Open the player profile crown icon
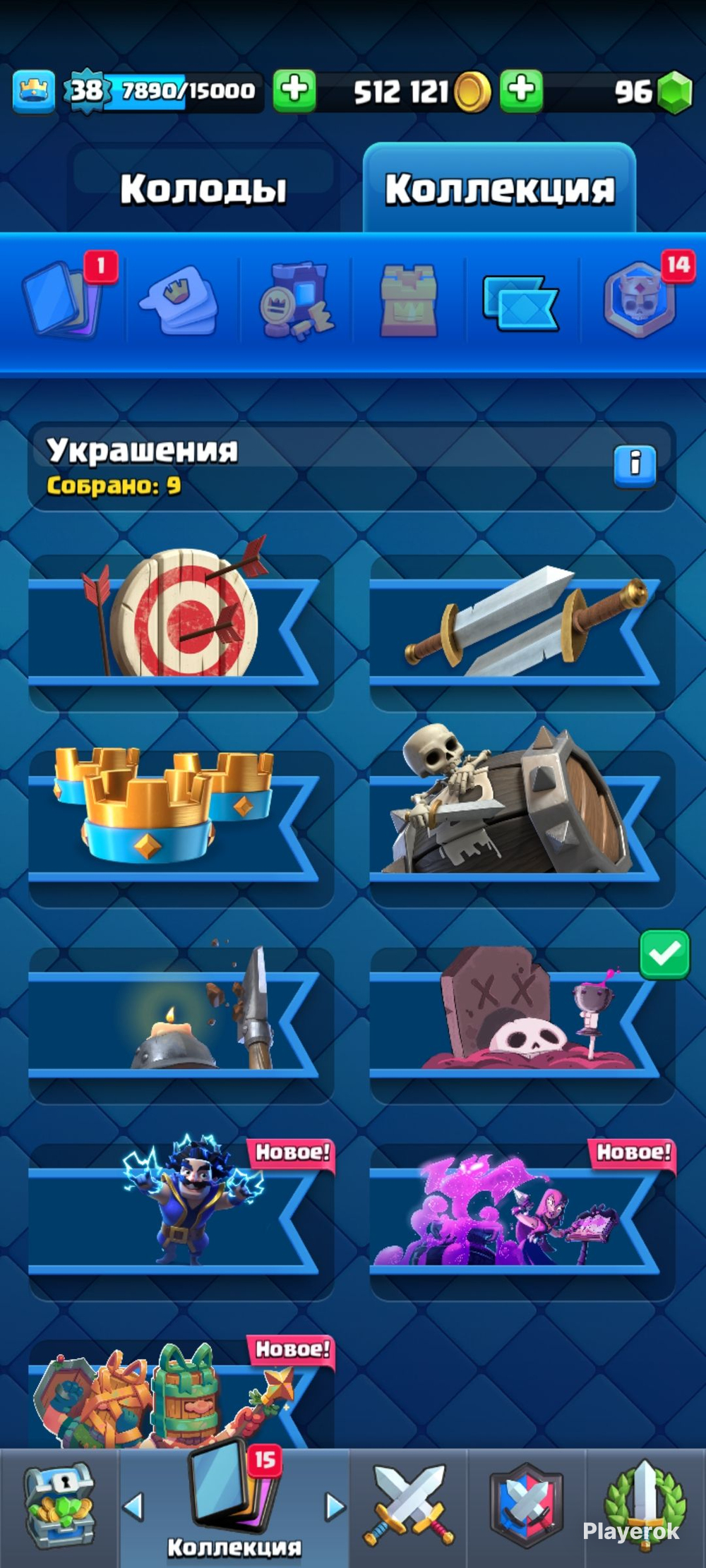This screenshot has width=706, height=1568. tap(34, 91)
